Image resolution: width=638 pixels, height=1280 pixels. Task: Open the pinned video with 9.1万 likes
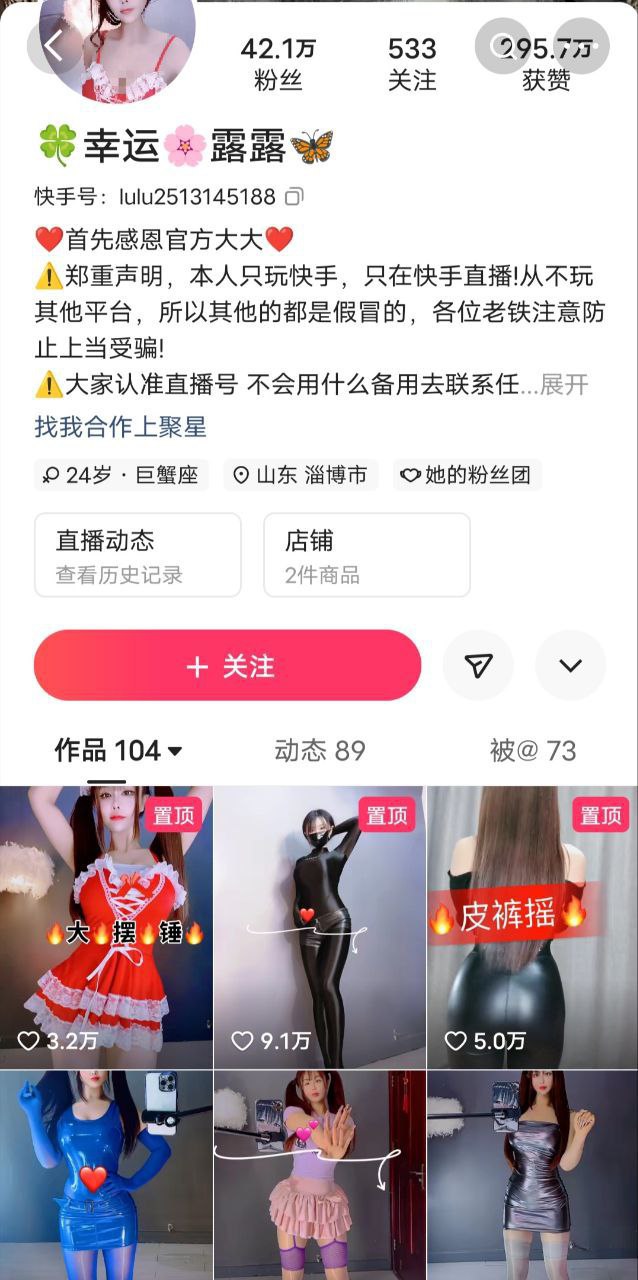click(x=319, y=927)
